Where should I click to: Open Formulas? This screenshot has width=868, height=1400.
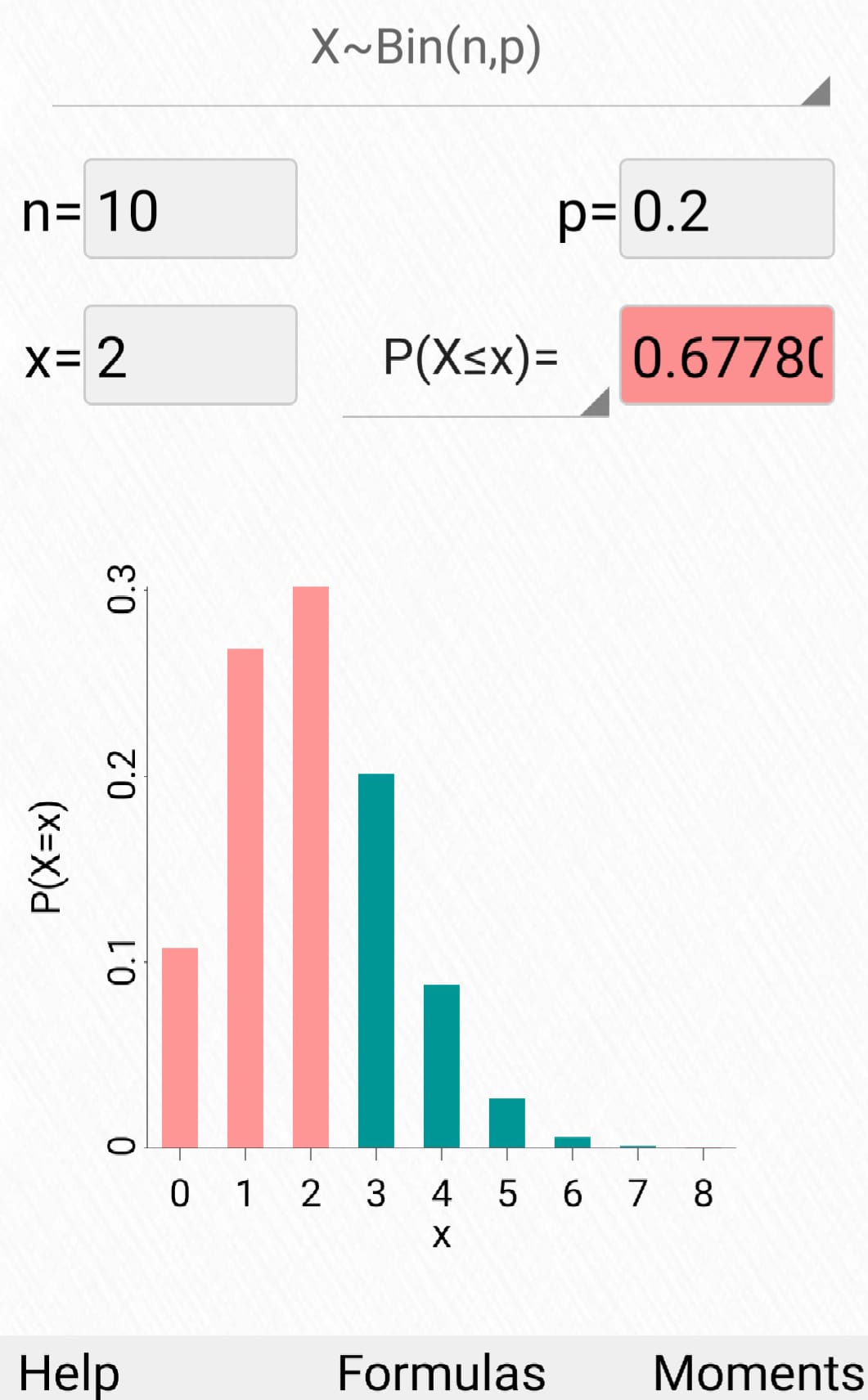pos(441,1372)
